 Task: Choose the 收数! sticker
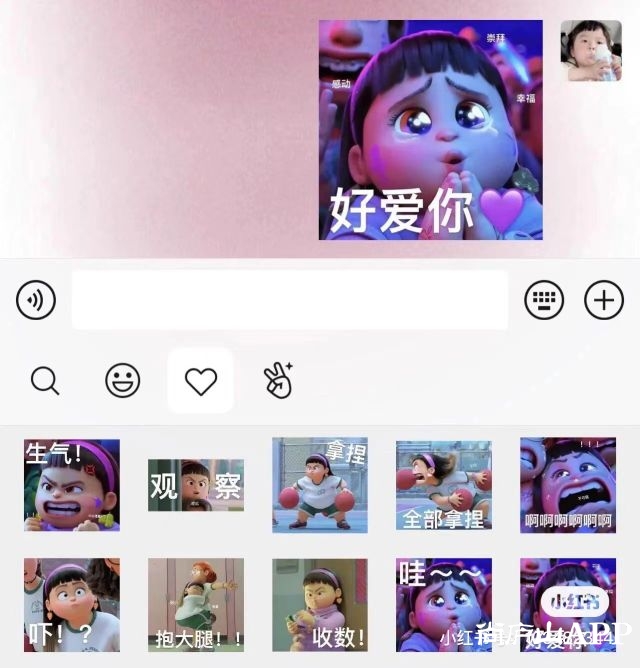coord(320,605)
